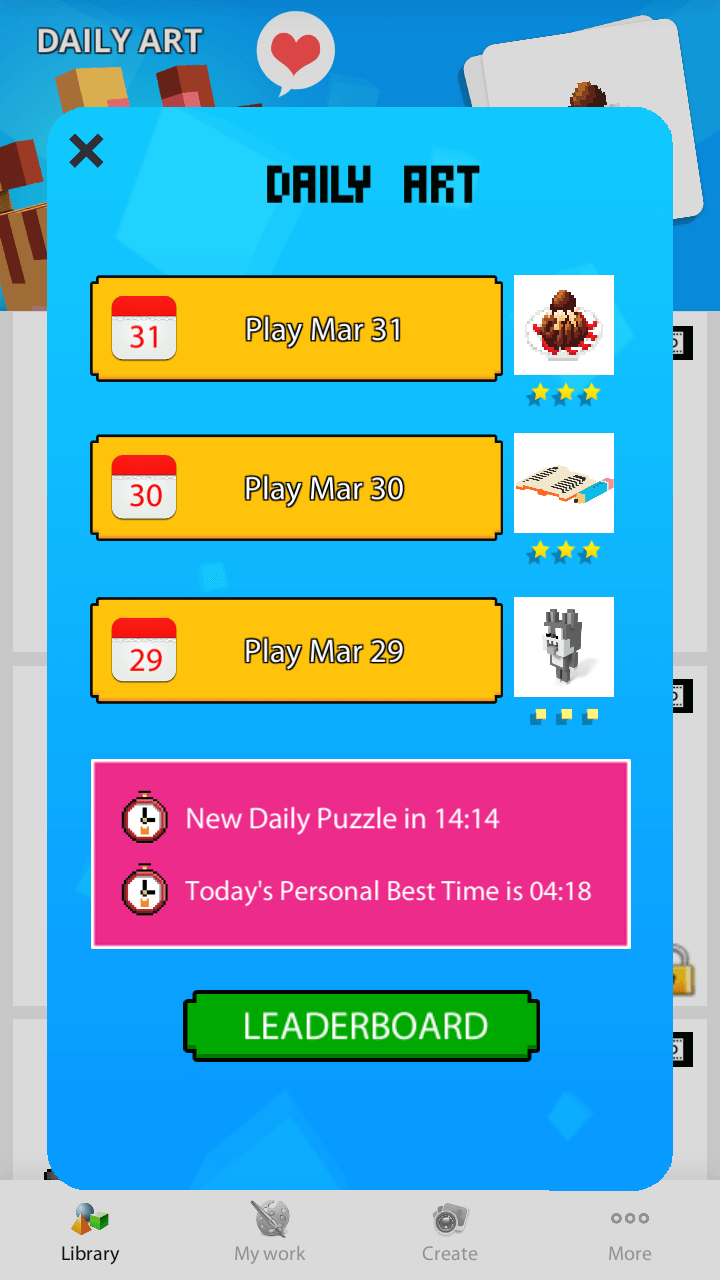Open the Mar 31 artwork thumbnail
The image size is (720, 1280).
click(563, 325)
